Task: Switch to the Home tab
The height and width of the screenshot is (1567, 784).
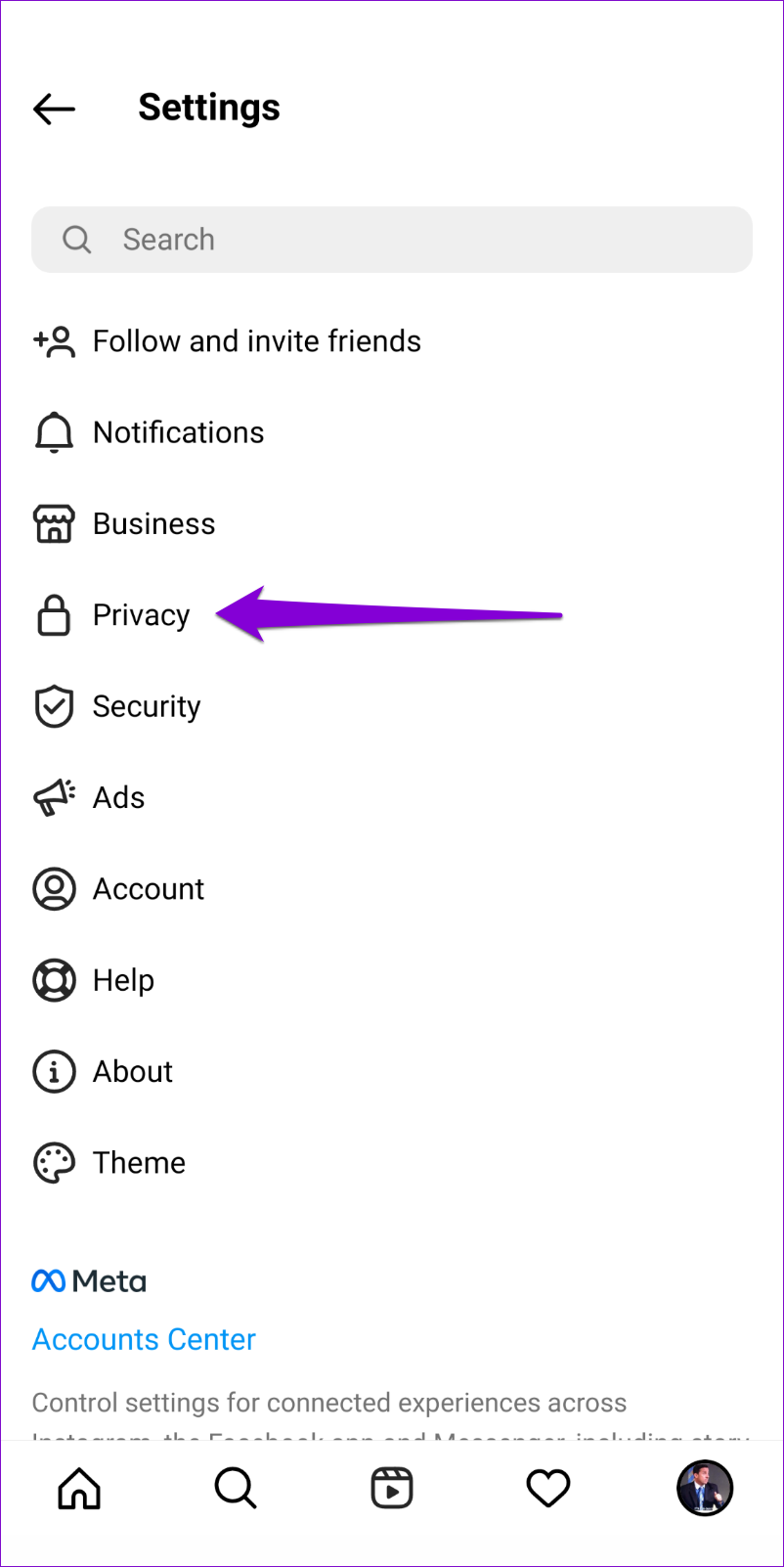Action: click(79, 1489)
